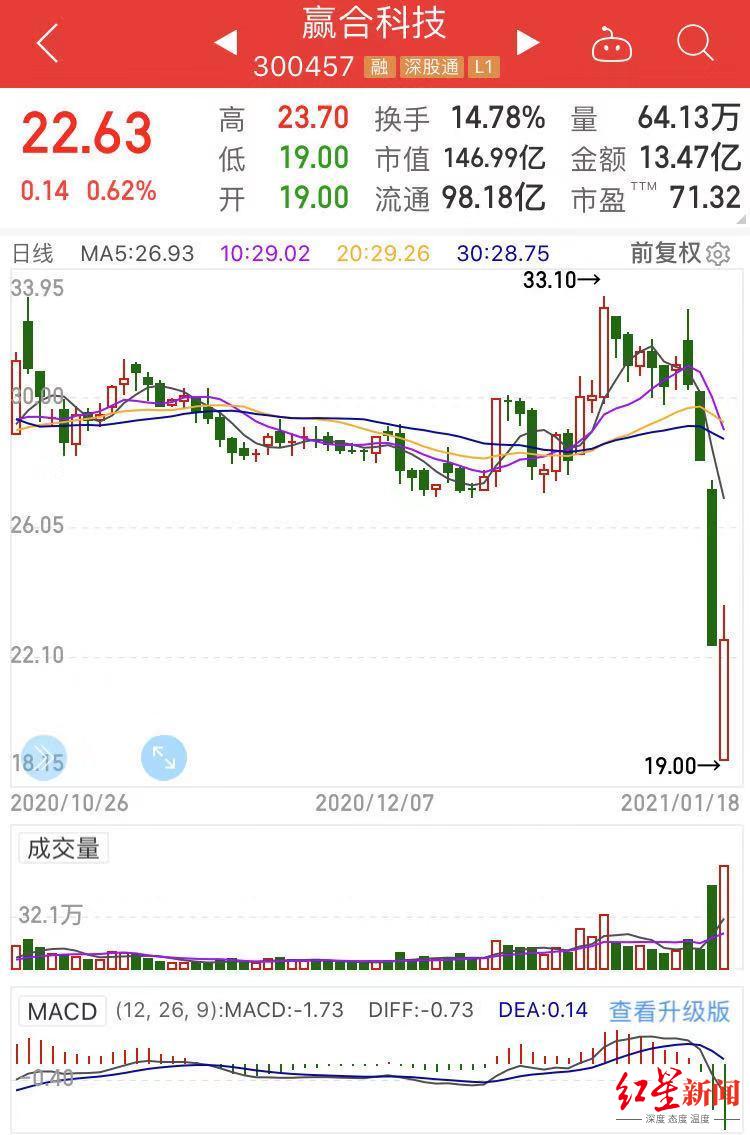This screenshot has width=750, height=1135.
Task: Switch to next stock with right triangle arrow
Action: (527, 44)
